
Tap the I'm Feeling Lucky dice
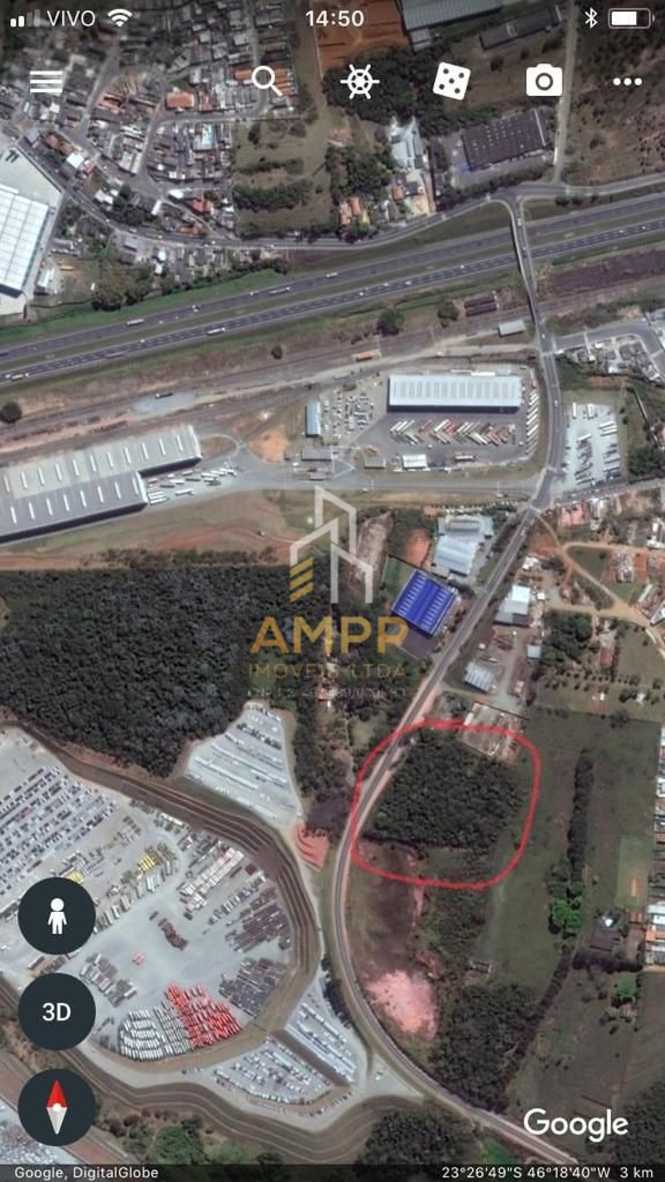452,81
